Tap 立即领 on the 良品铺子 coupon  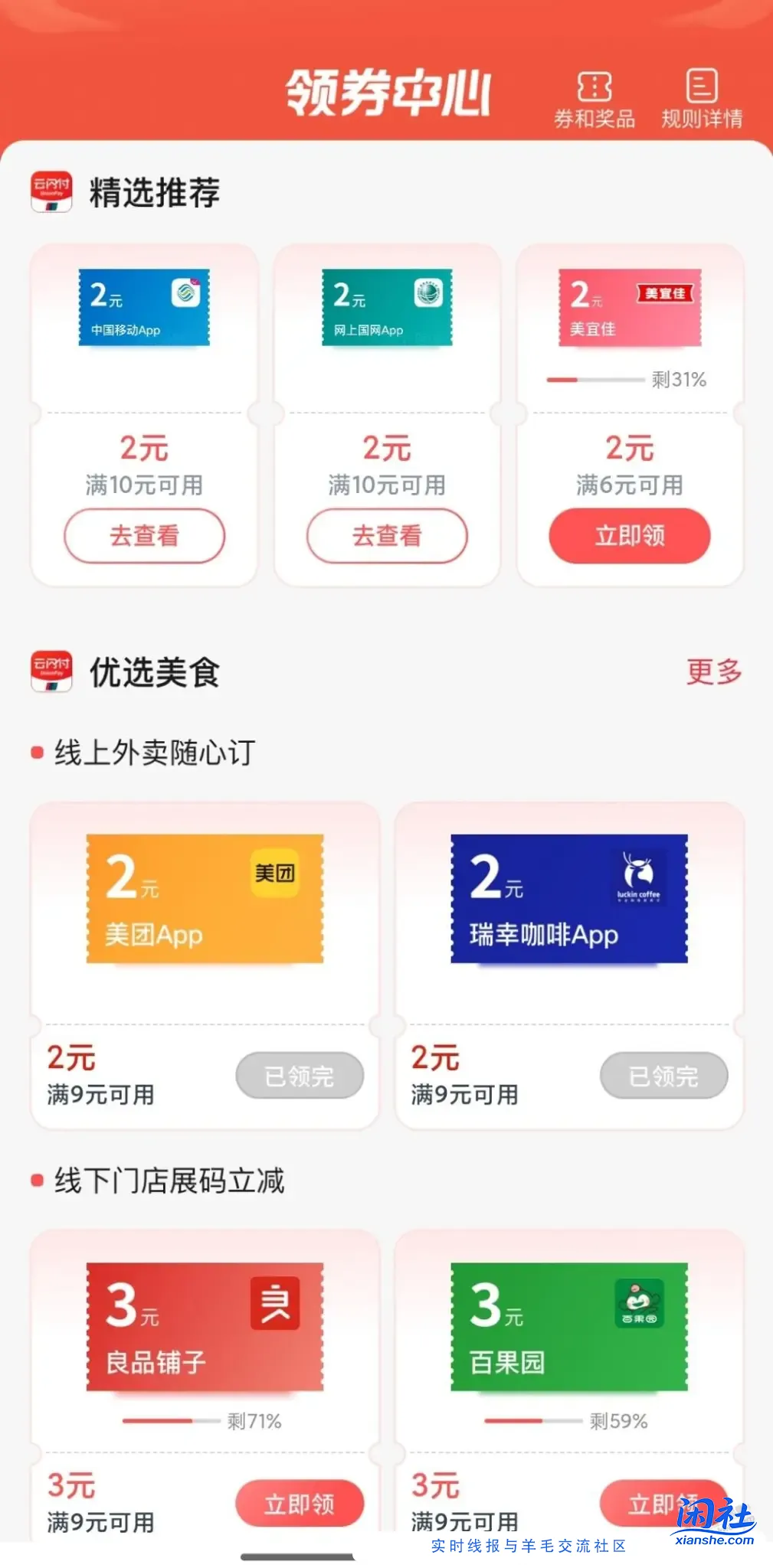tap(299, 1504)
